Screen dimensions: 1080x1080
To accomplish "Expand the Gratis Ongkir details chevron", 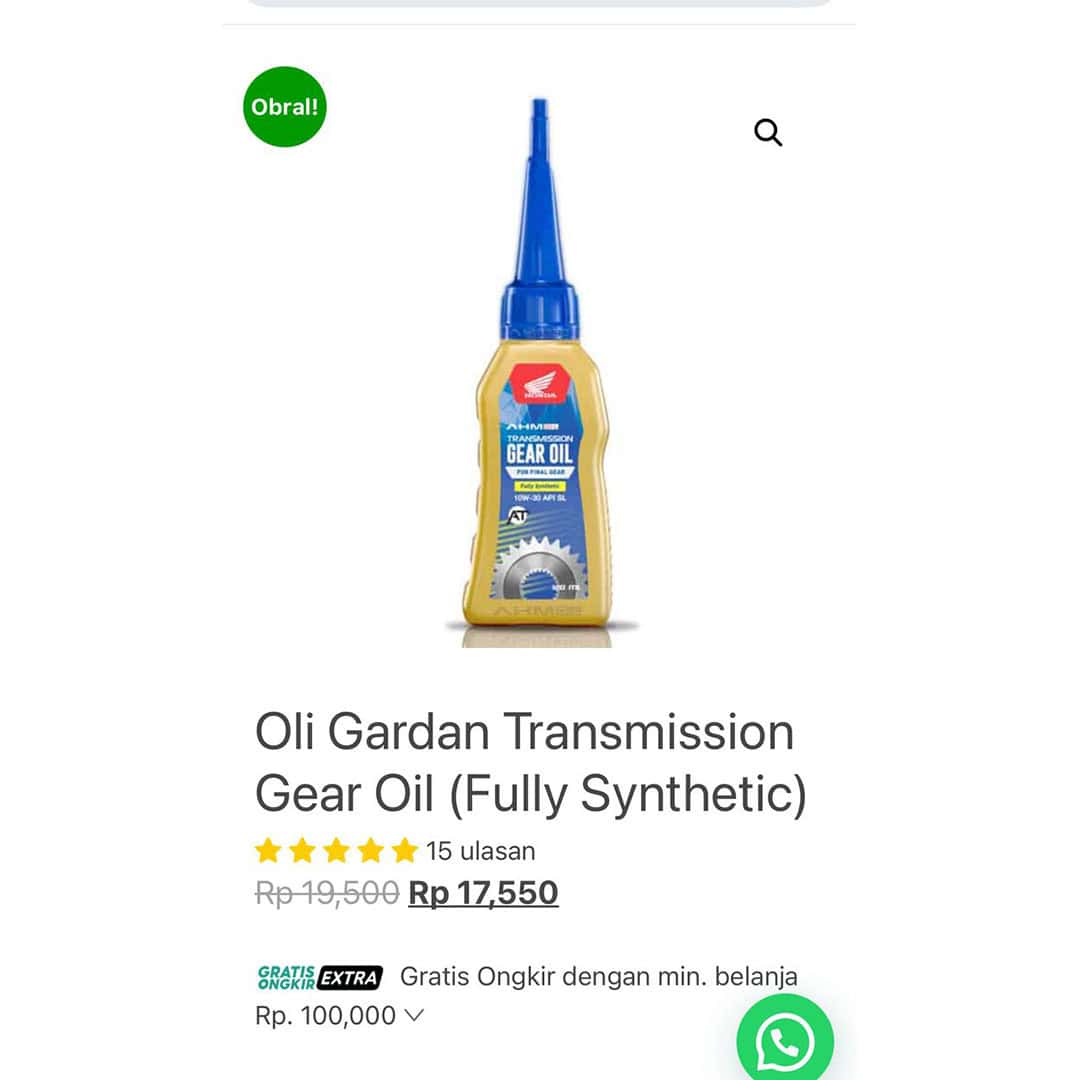I will click(414, 1016).
